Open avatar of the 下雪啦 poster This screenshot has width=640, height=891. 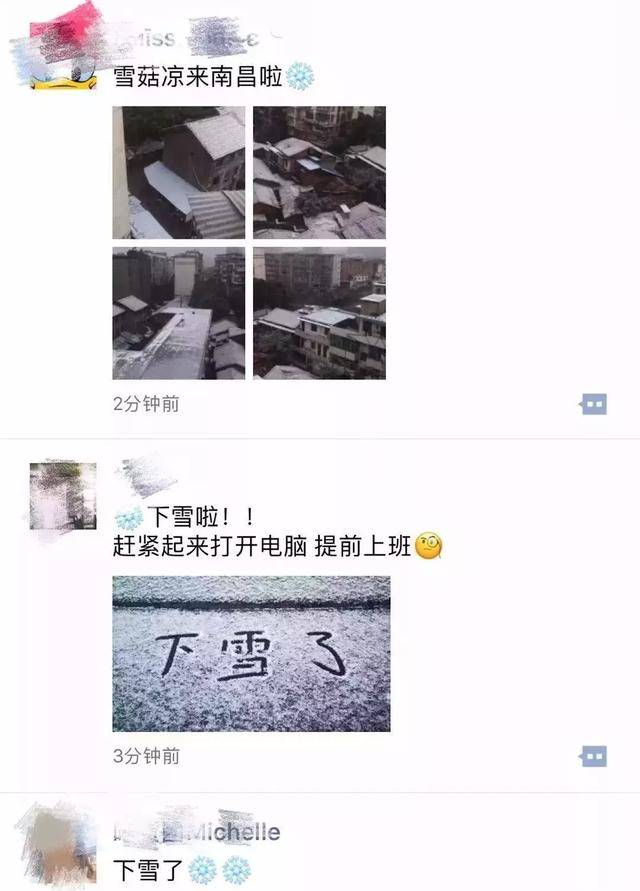pos(63,496)
